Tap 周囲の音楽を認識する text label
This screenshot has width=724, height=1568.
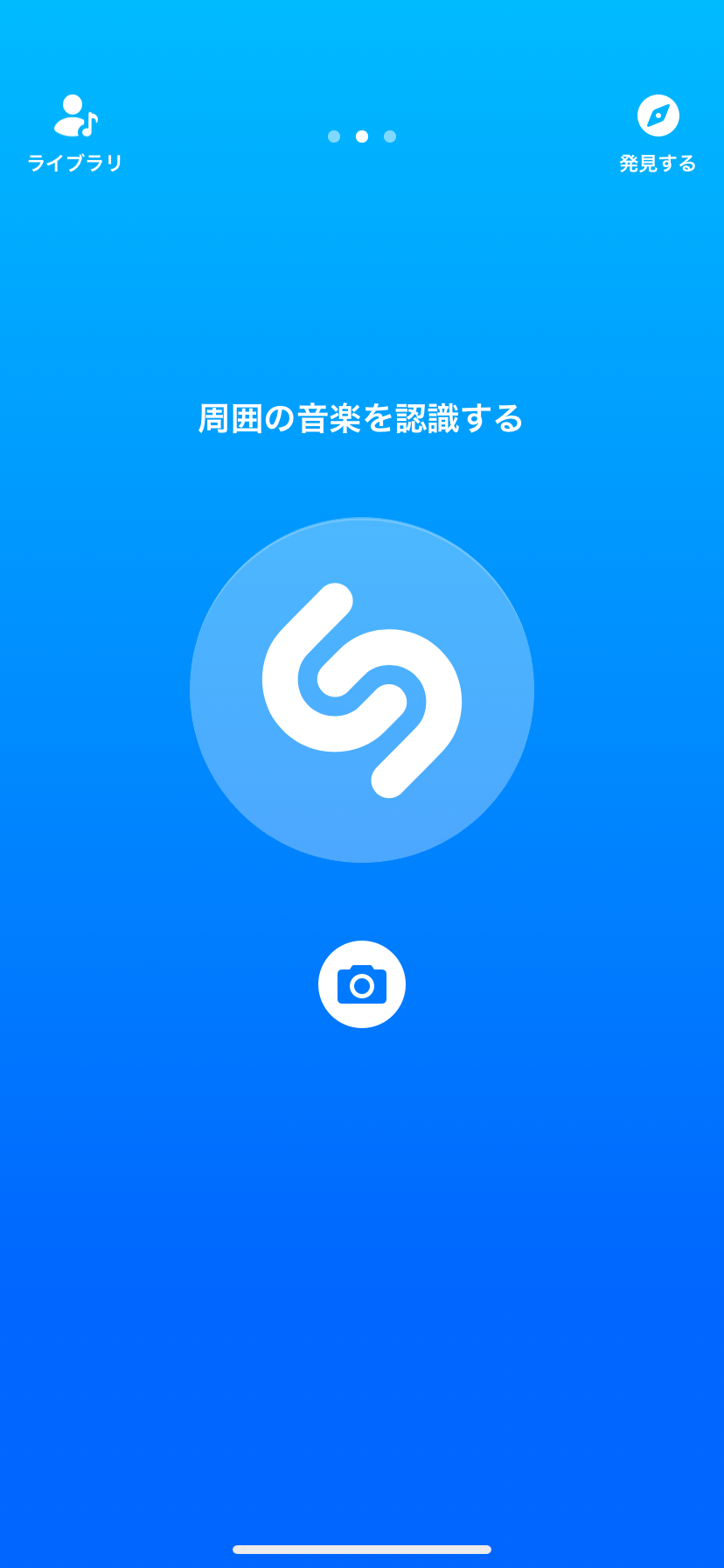[362, 418]
